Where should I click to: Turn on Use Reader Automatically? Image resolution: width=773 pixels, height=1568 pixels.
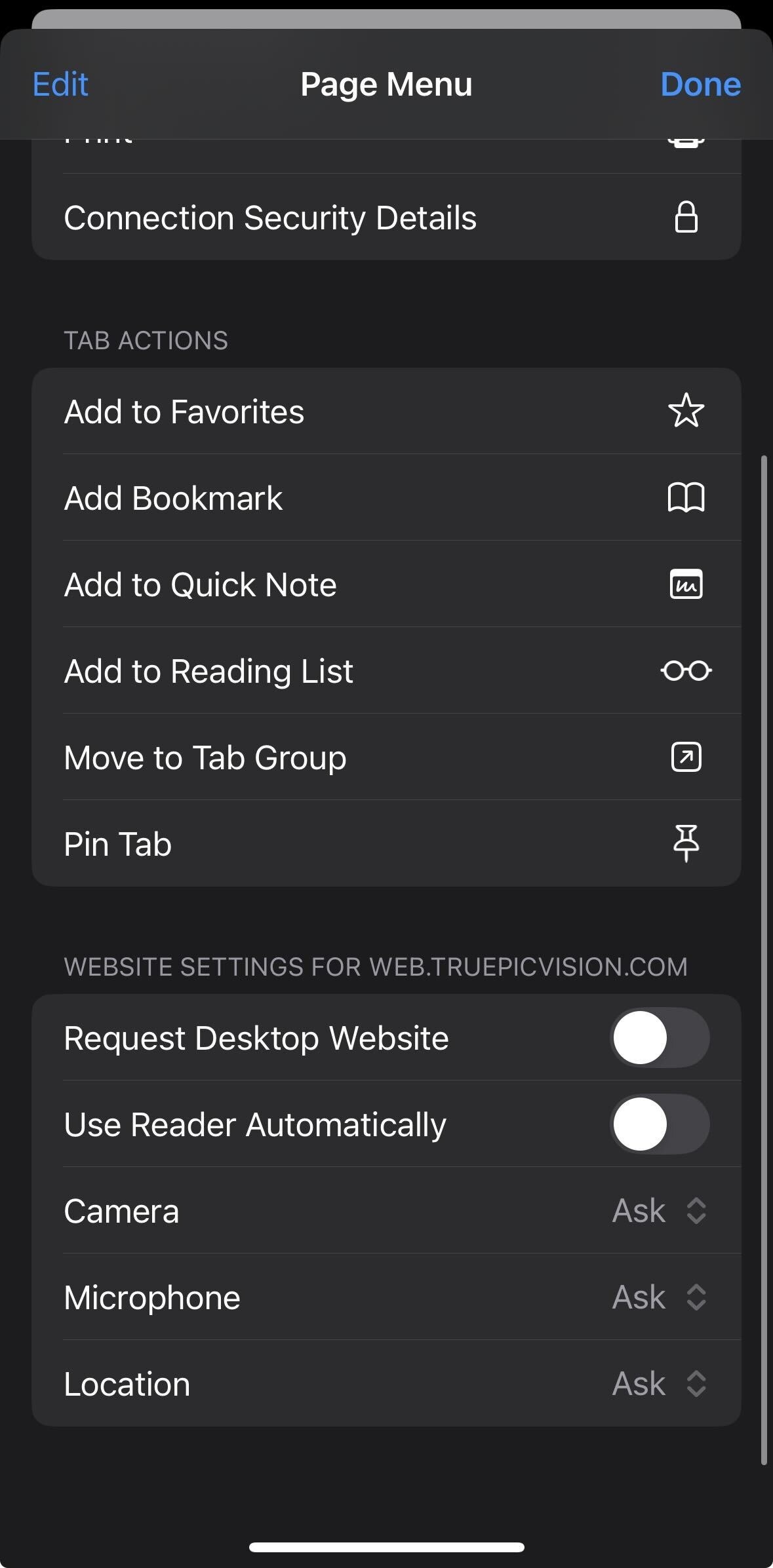(x=660, y=1124)
